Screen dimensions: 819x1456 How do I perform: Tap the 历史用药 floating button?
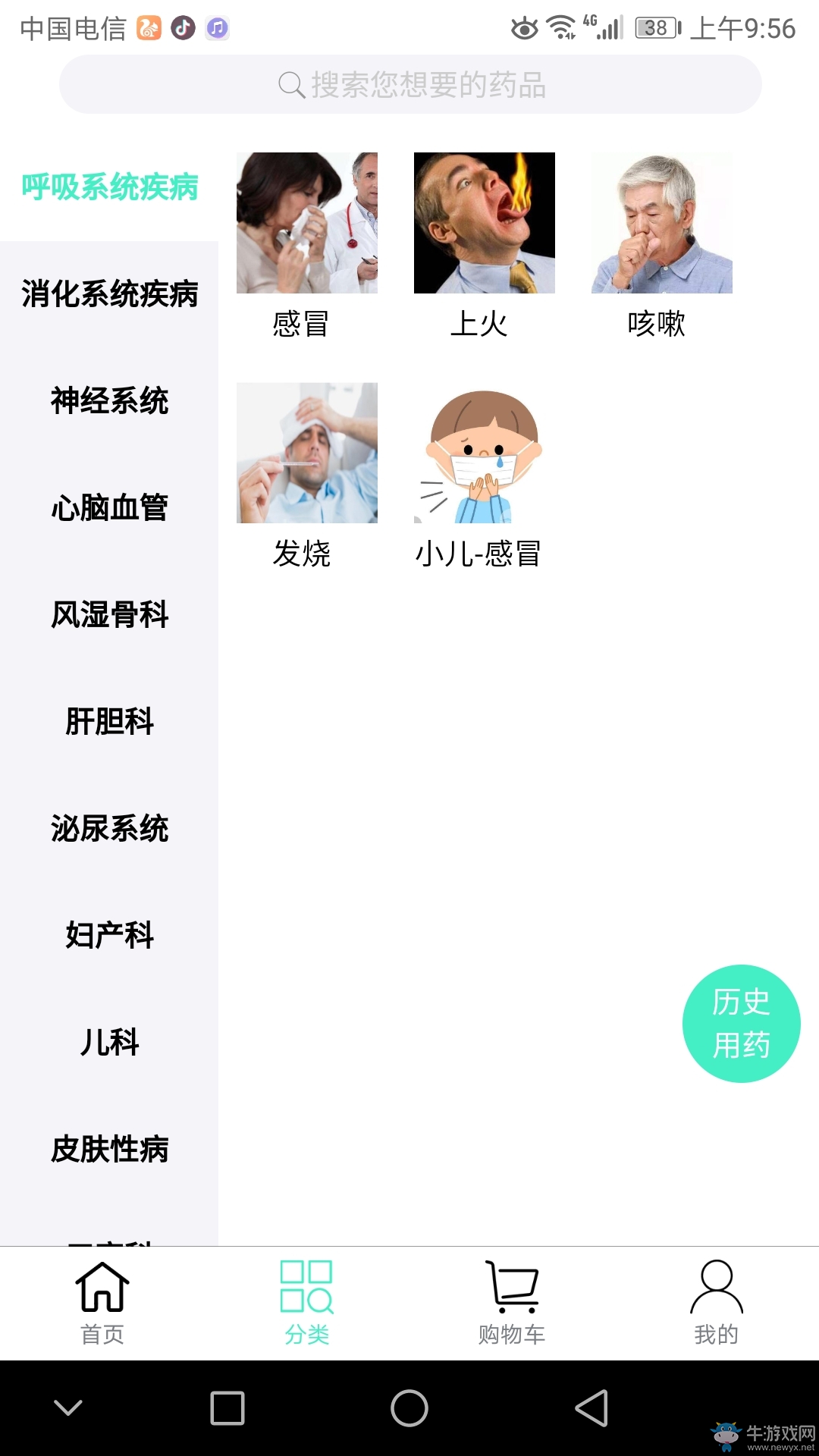pos(741,1024)
